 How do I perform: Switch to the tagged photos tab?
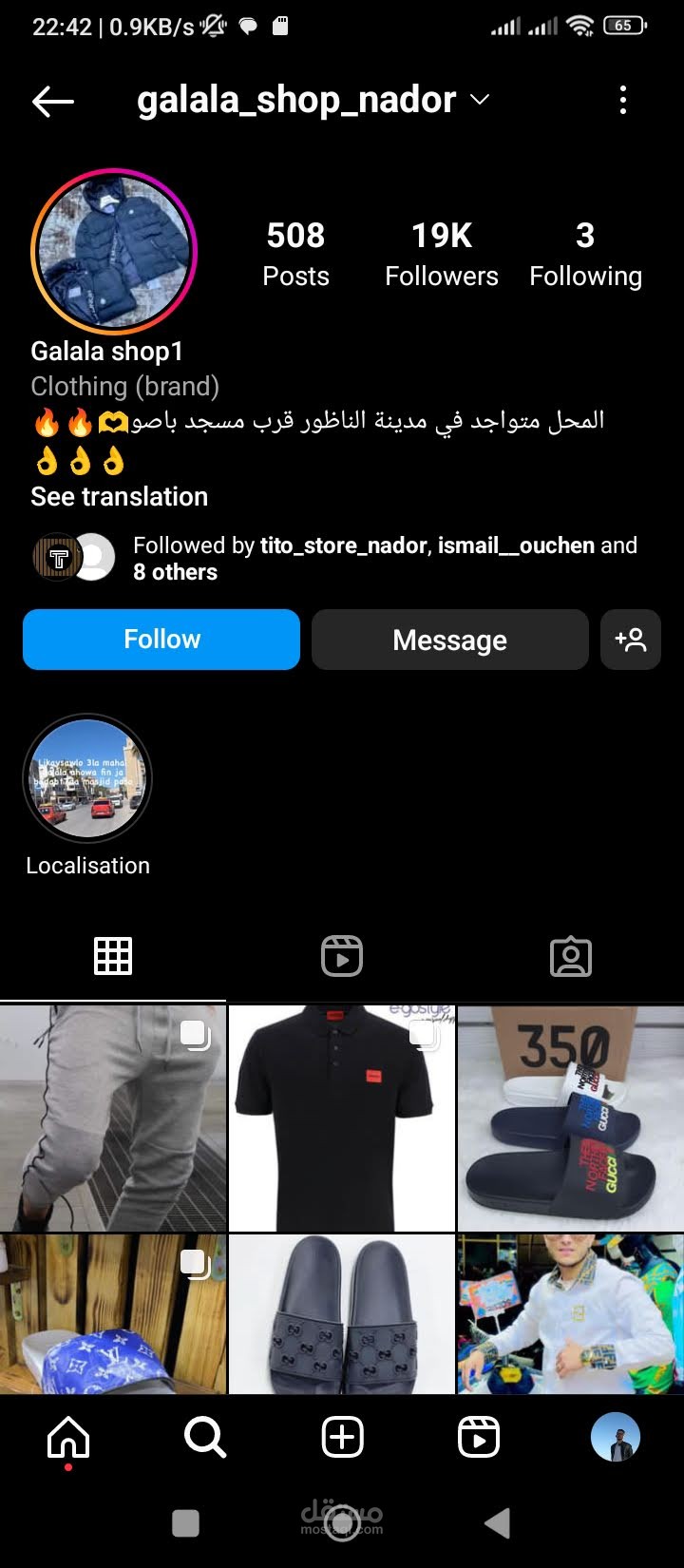coord(570,956)
